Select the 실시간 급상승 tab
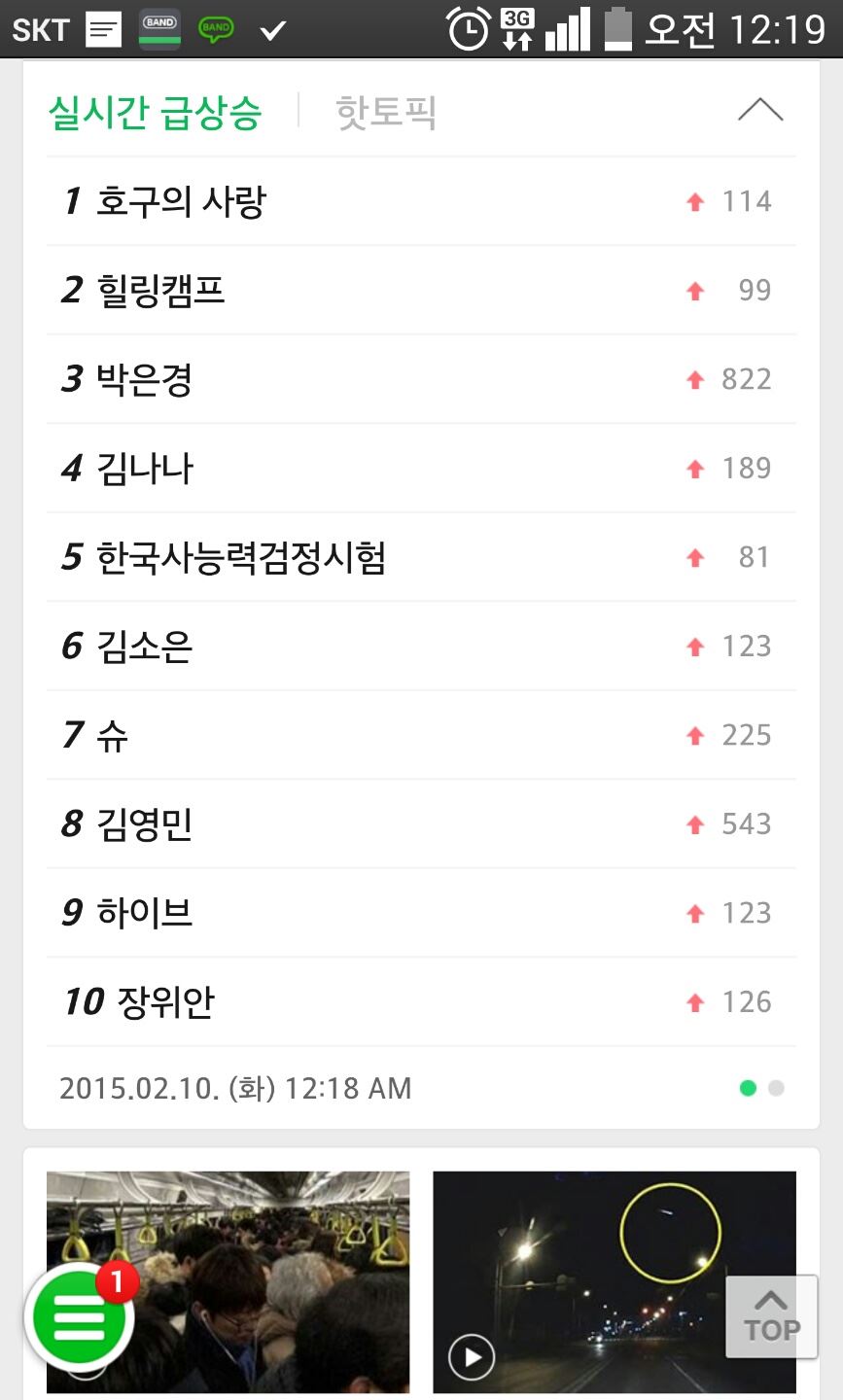The height and width of the screenshot is (1400, 843). click(x=156, y=113)
